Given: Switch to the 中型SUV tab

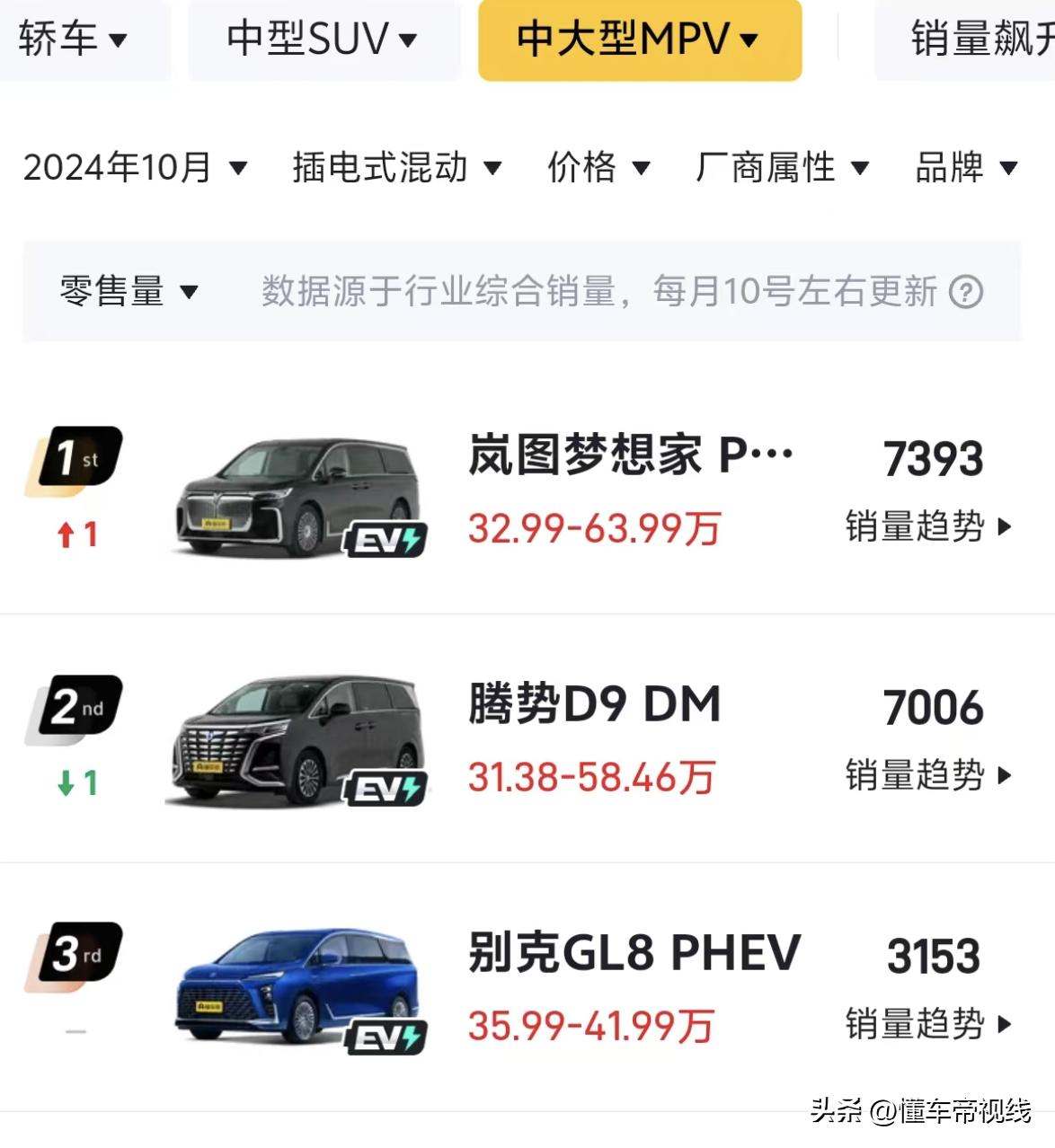Looking at the screenshot, I should pyautogui.click(x=322, y=40).
